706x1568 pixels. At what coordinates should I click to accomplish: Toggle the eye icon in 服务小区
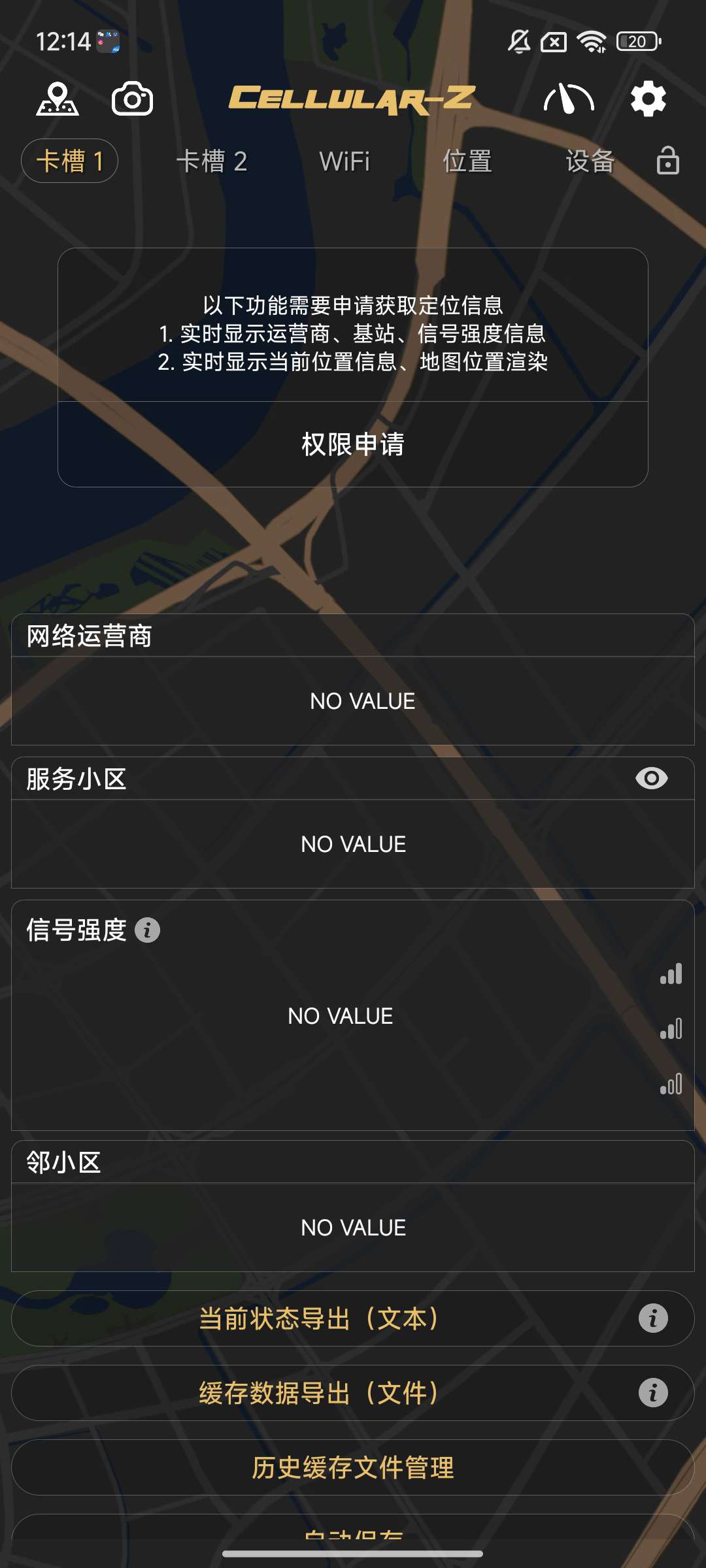tap(651, 778)
